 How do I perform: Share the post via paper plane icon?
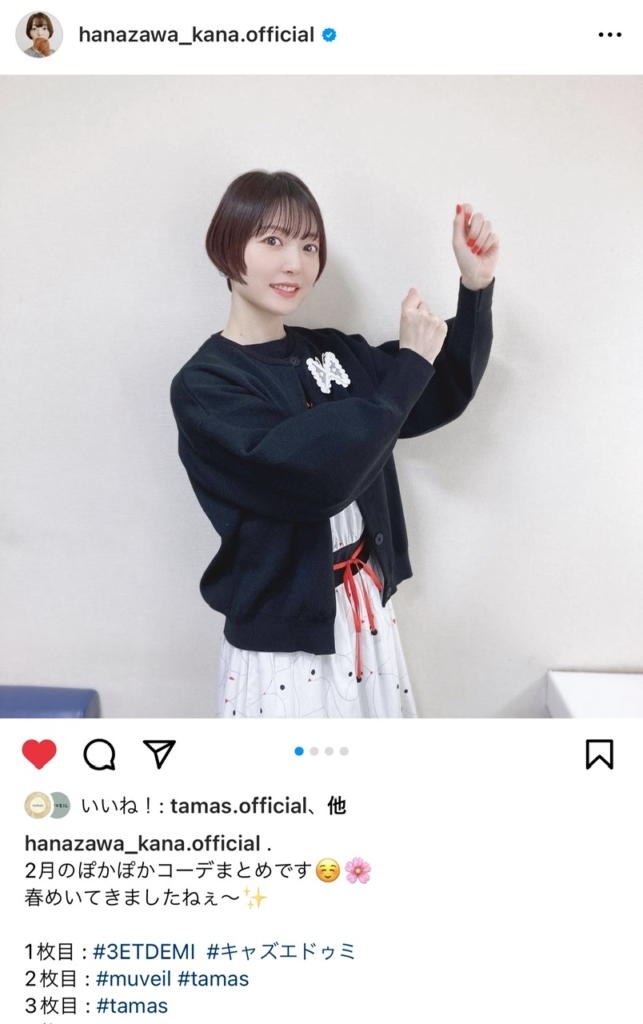click(x=159, y=754)
